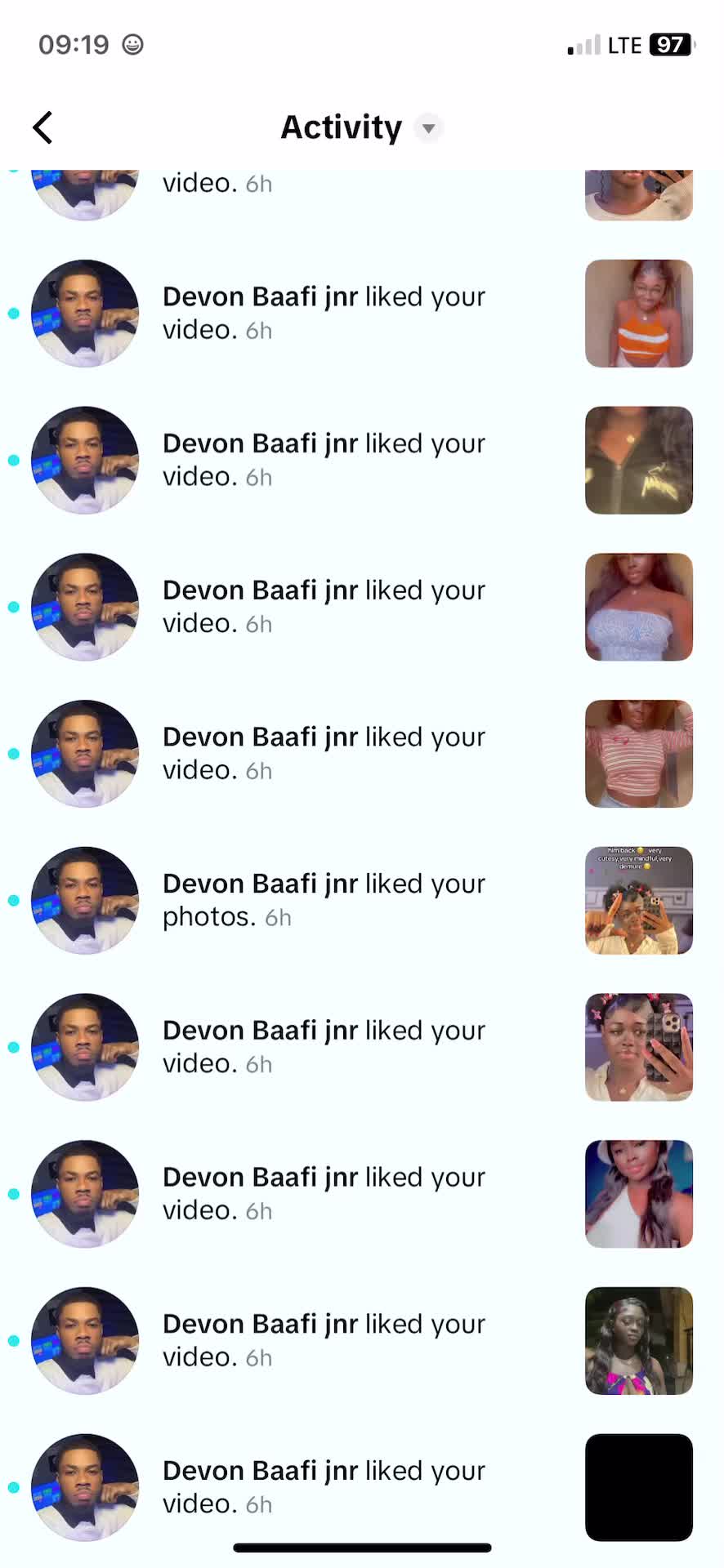Open the liked video with the all-black thumbnail

638,1487
